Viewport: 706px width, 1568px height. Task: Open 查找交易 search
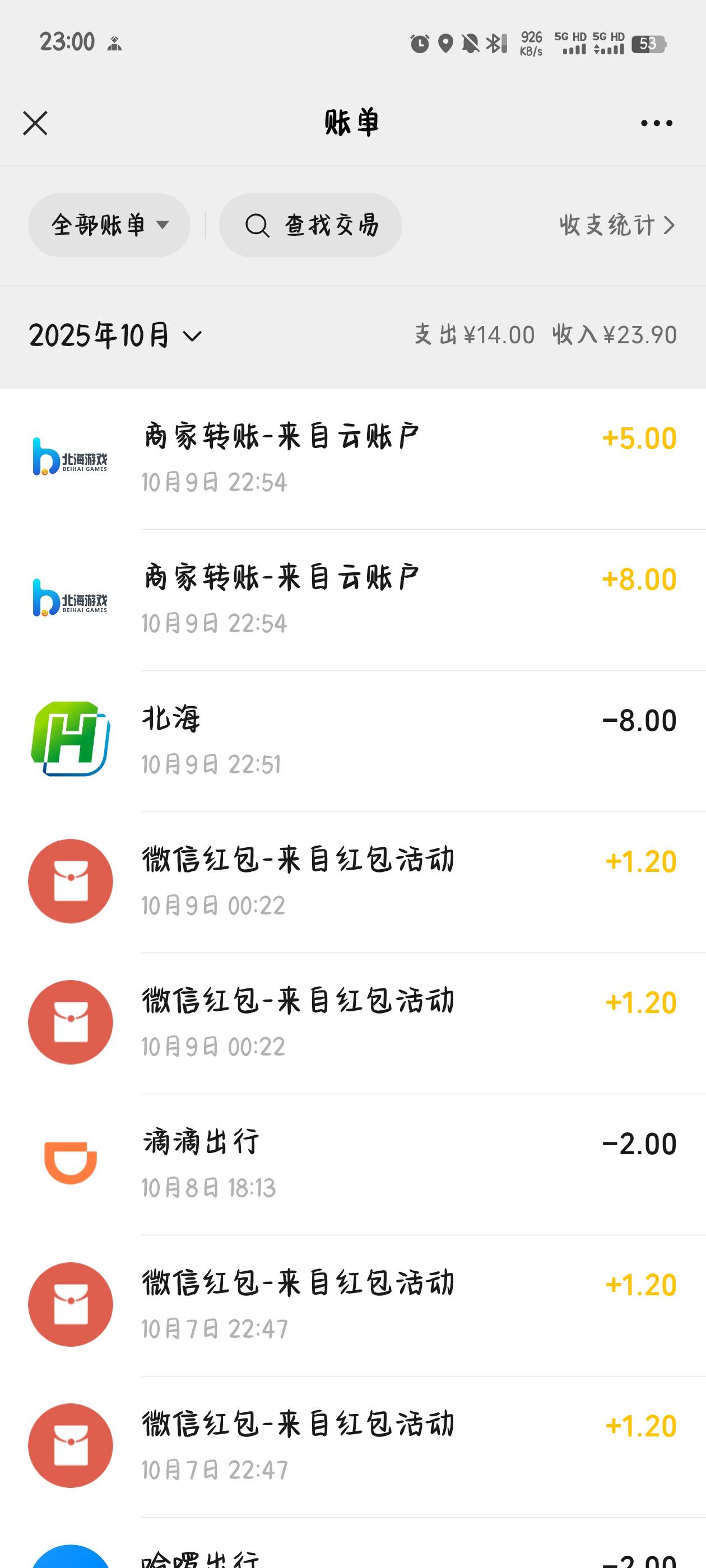[x=310, y=225]
